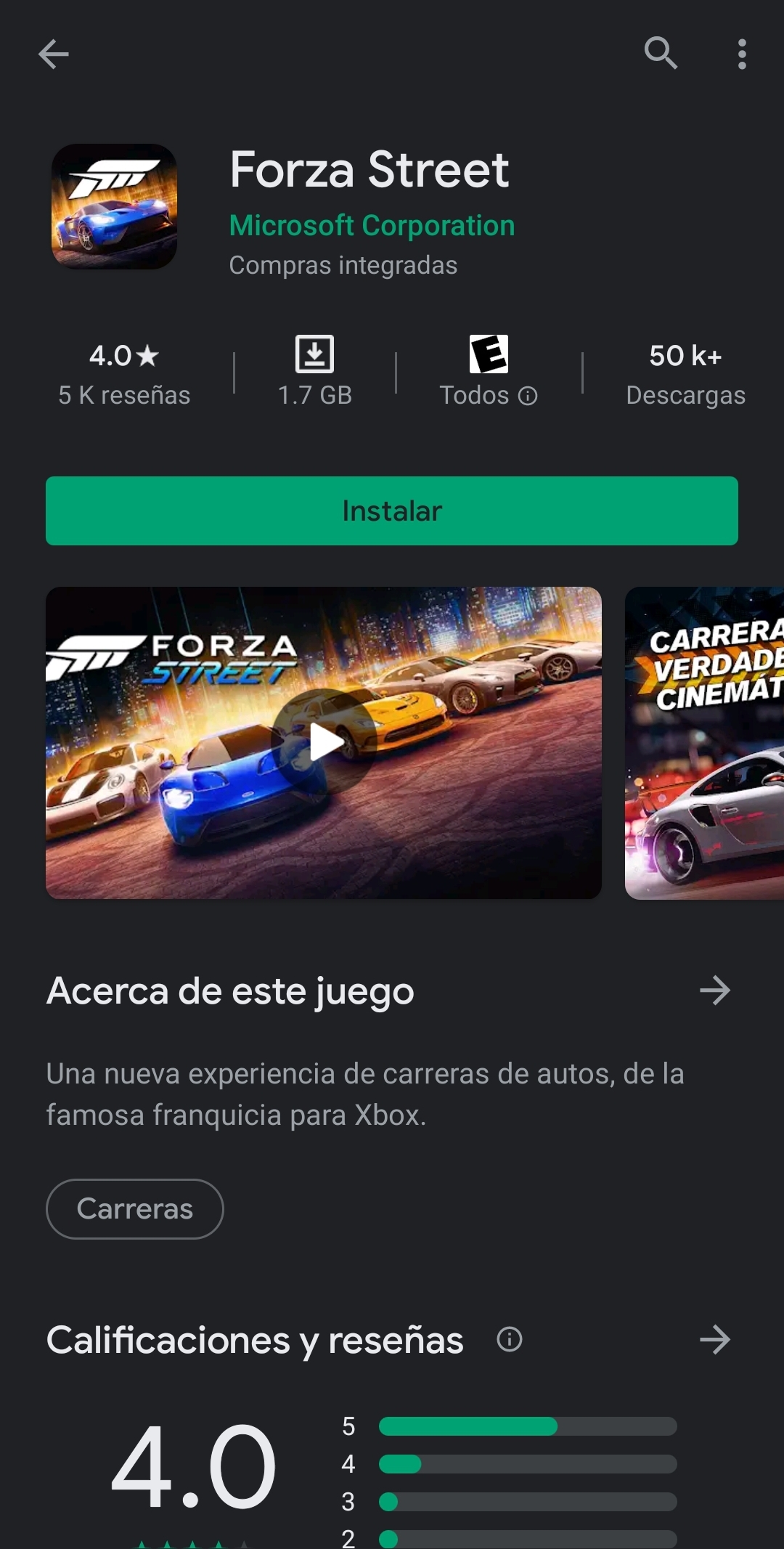Open the overflow menu at top right

pos(742,54)
